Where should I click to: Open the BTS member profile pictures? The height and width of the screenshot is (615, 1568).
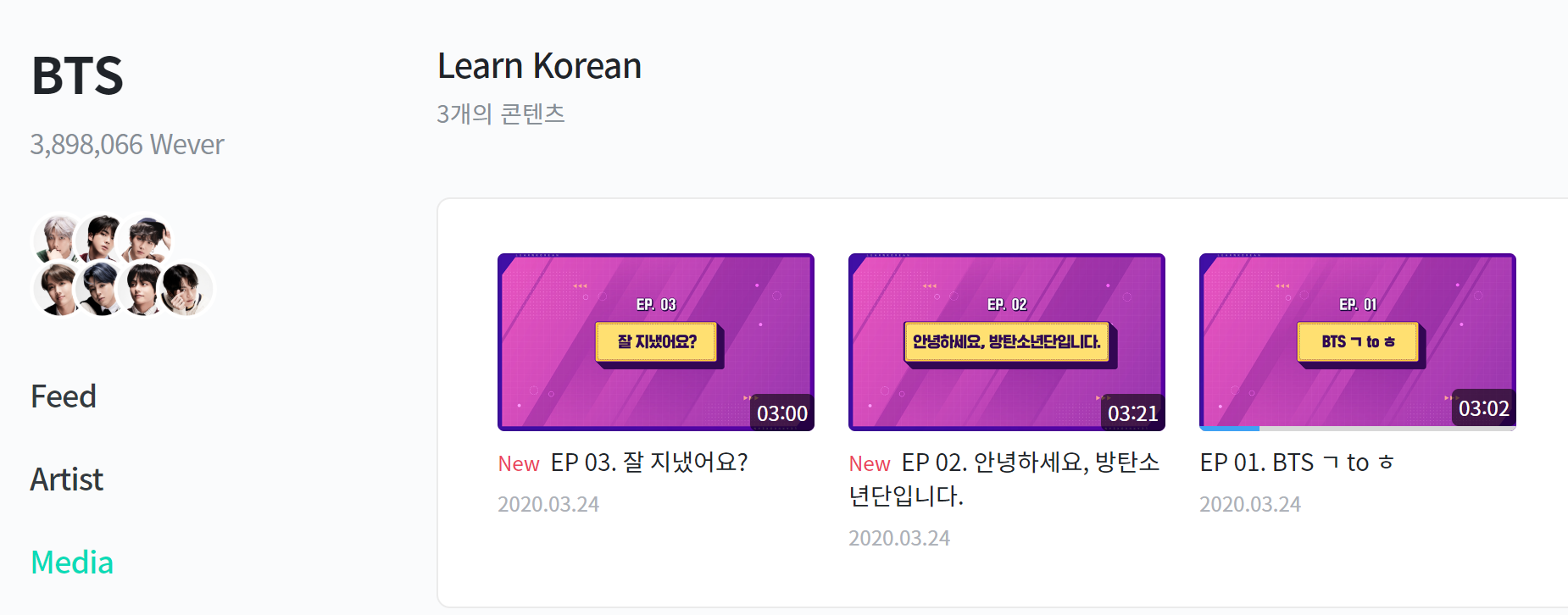coord(122,265)
